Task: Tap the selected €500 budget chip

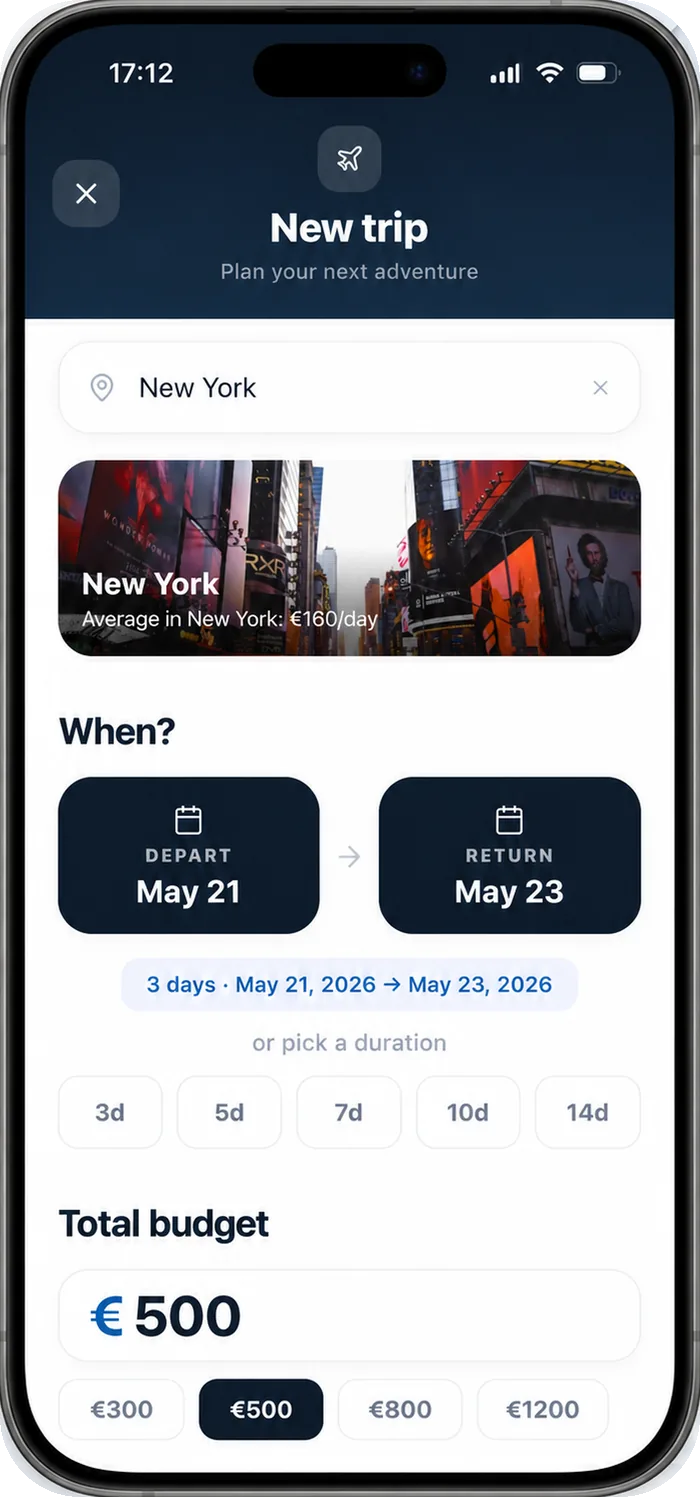Action: [x=261, y=1409]
